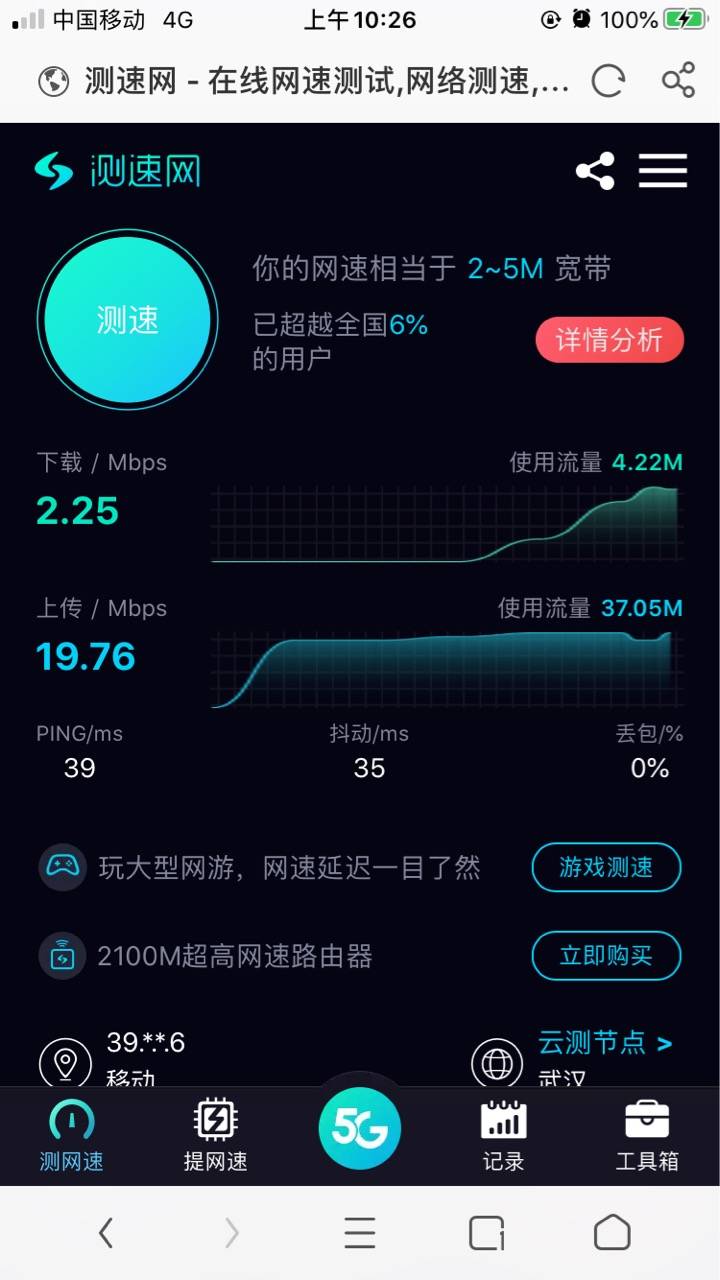Open the 5G center tab
Image resolution: width=720 pixels, height=1280 pixels.
point(360,1129)
